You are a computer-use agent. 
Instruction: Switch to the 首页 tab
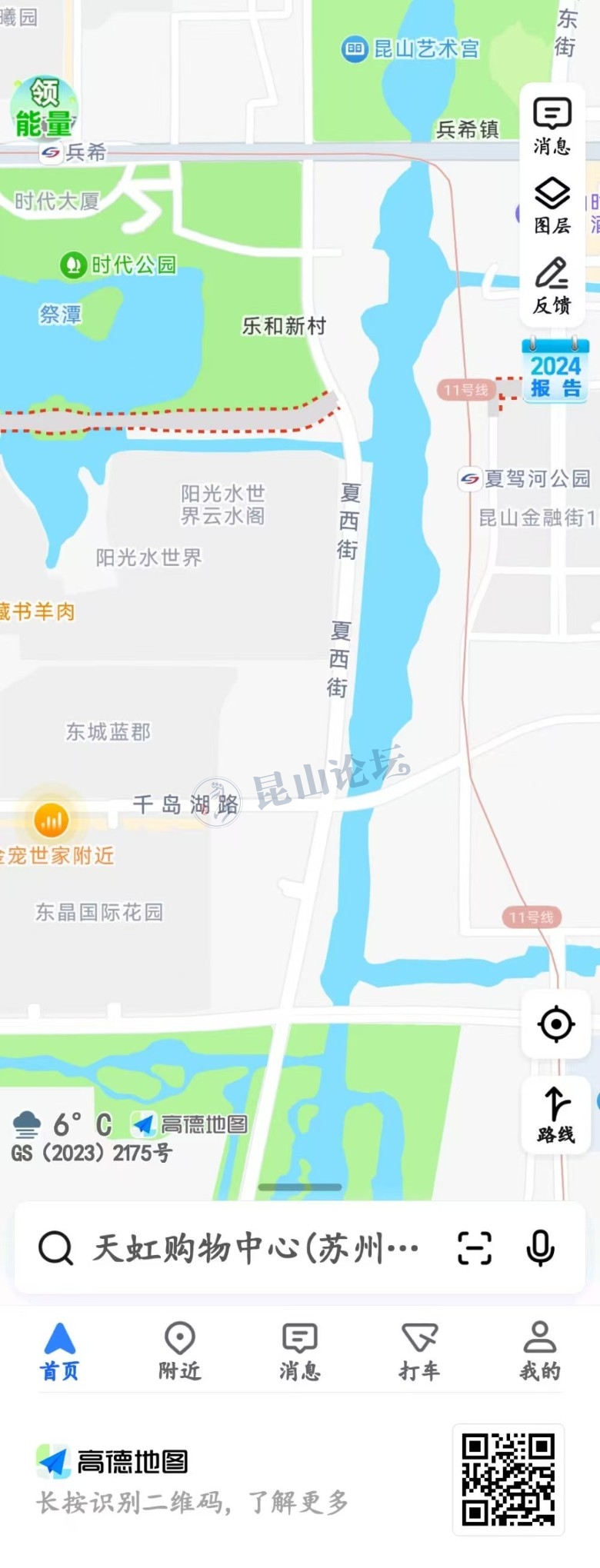click(60, 1351)
